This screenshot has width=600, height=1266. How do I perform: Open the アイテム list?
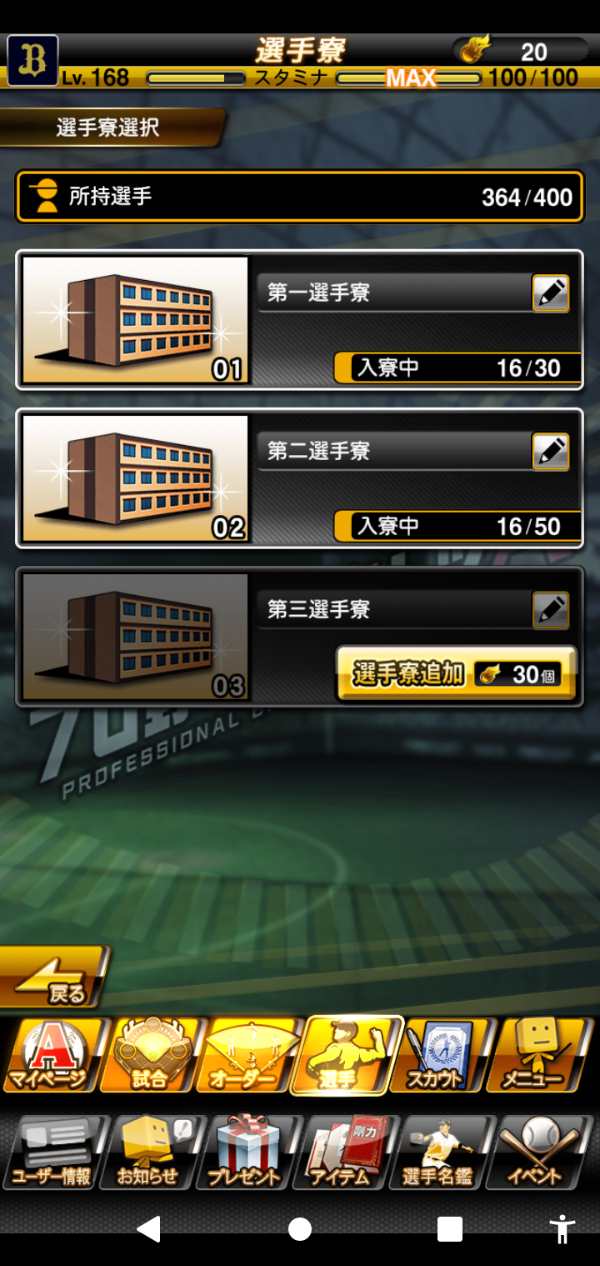pyautogui.click(x=346, y=1152)
